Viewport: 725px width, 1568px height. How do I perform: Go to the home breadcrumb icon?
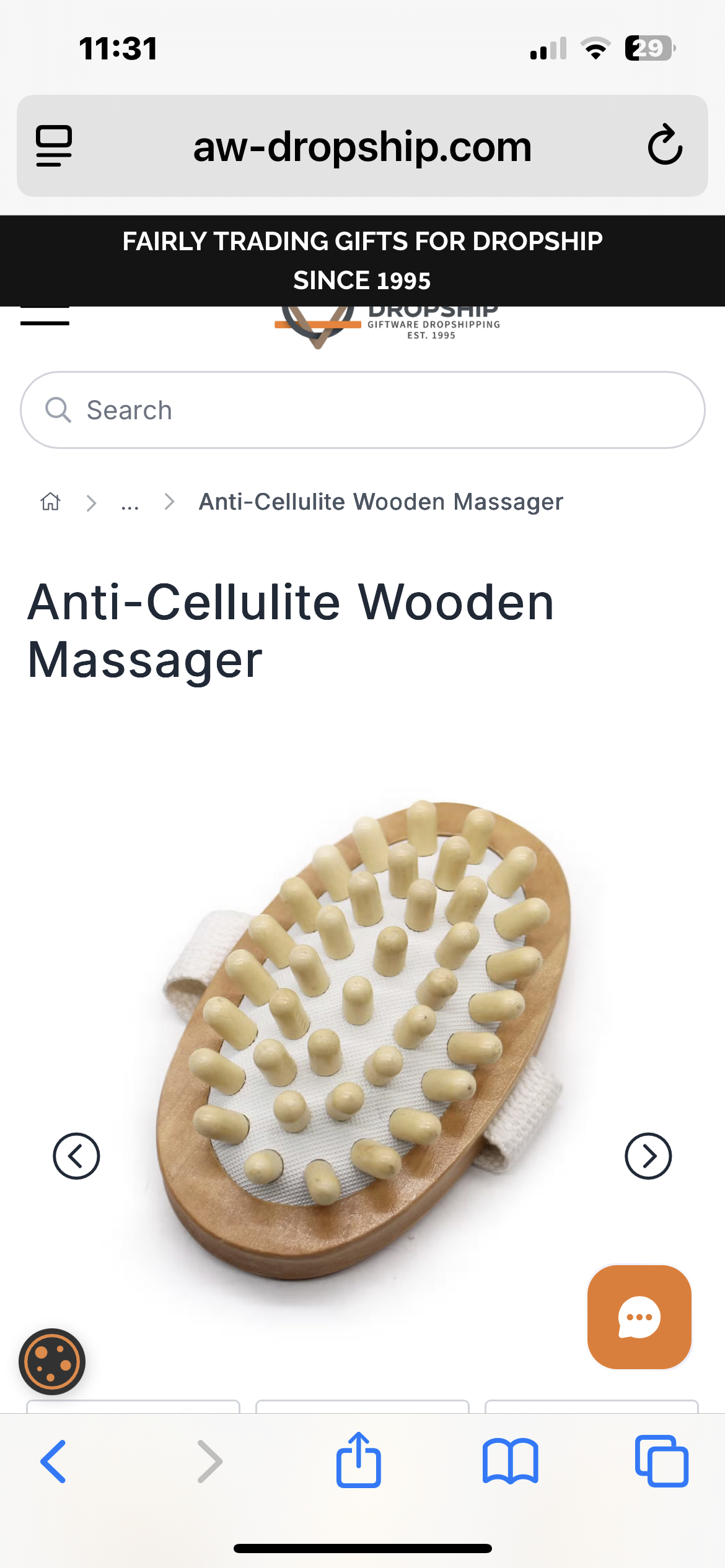[x=51, y=502]
